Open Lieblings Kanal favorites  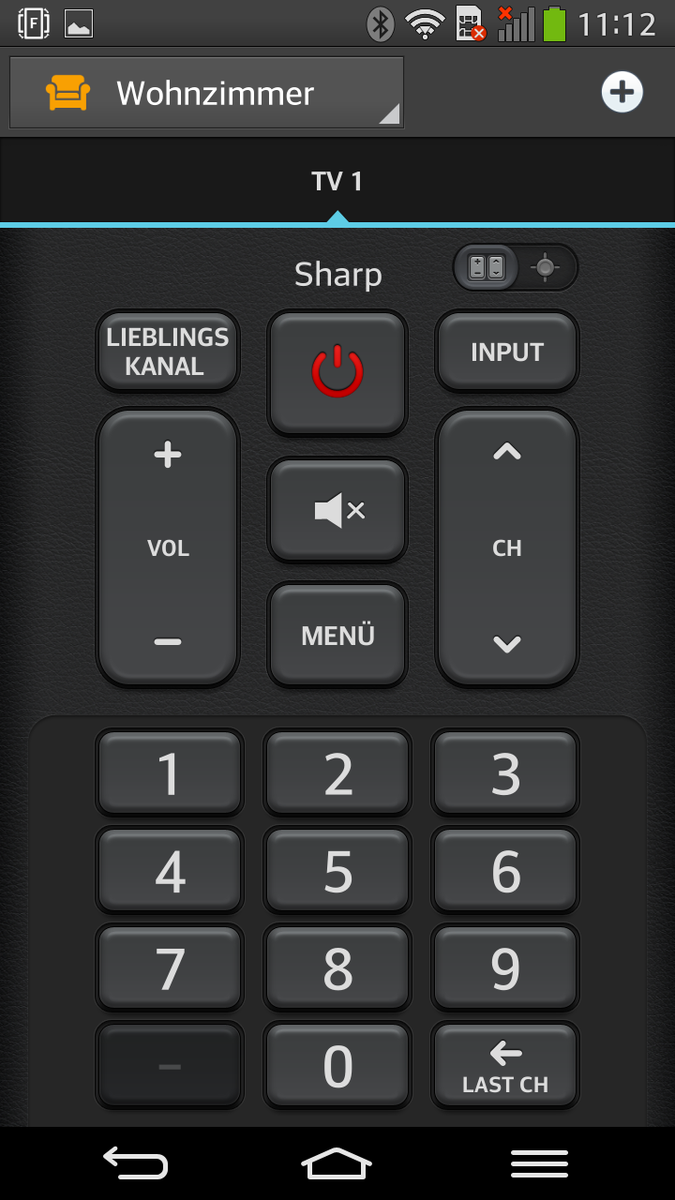point(168,351)
